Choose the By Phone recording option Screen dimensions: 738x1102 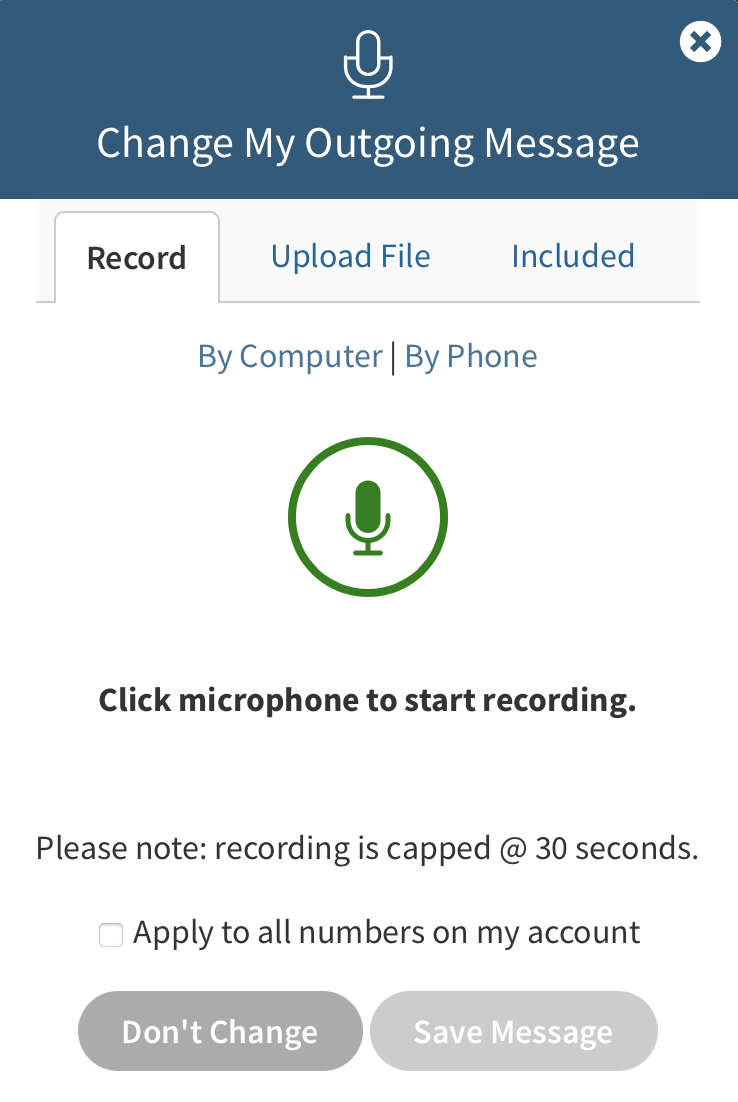click(x=471, y=357)
